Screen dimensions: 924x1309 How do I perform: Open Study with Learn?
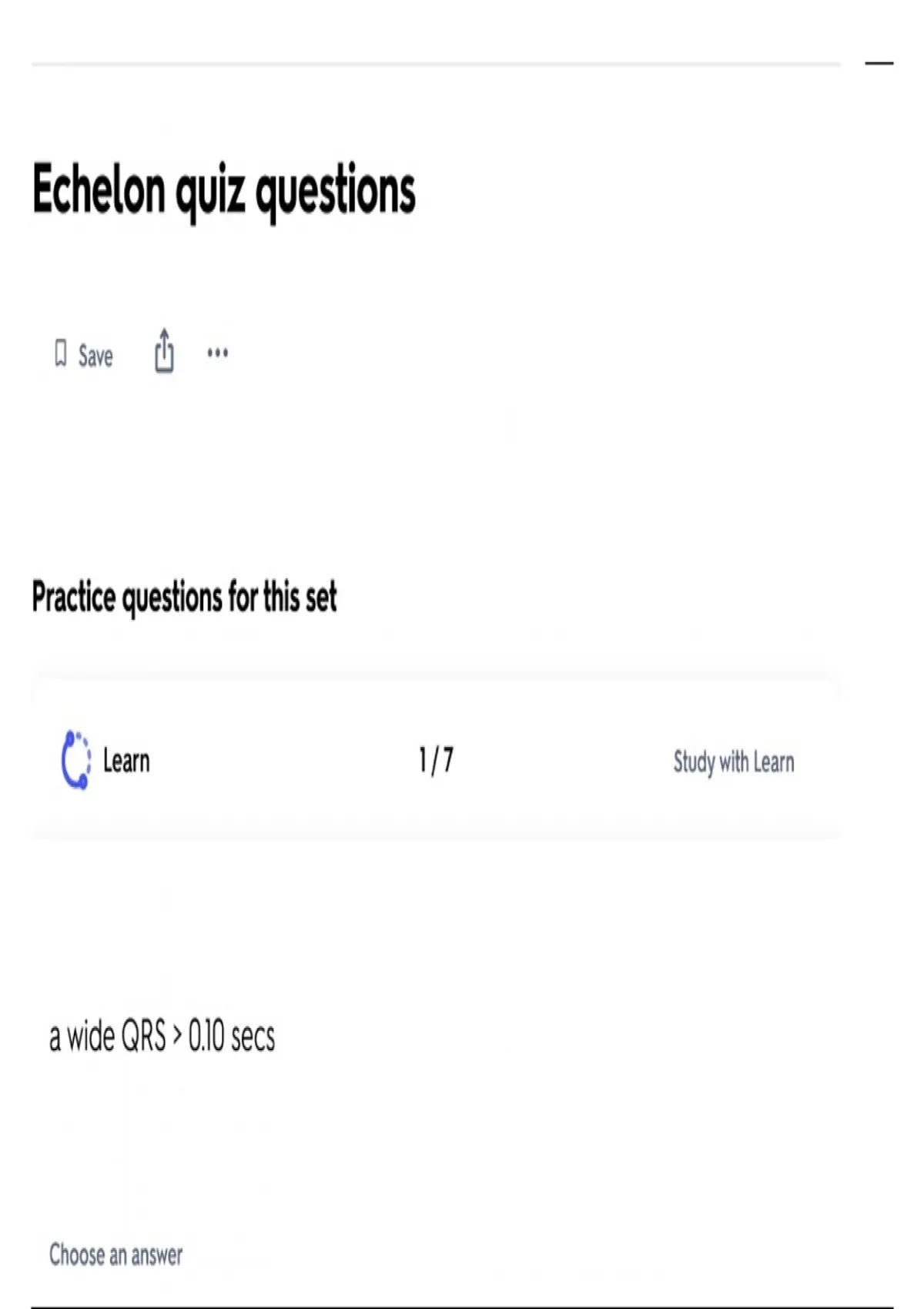(x=734, y=762)
